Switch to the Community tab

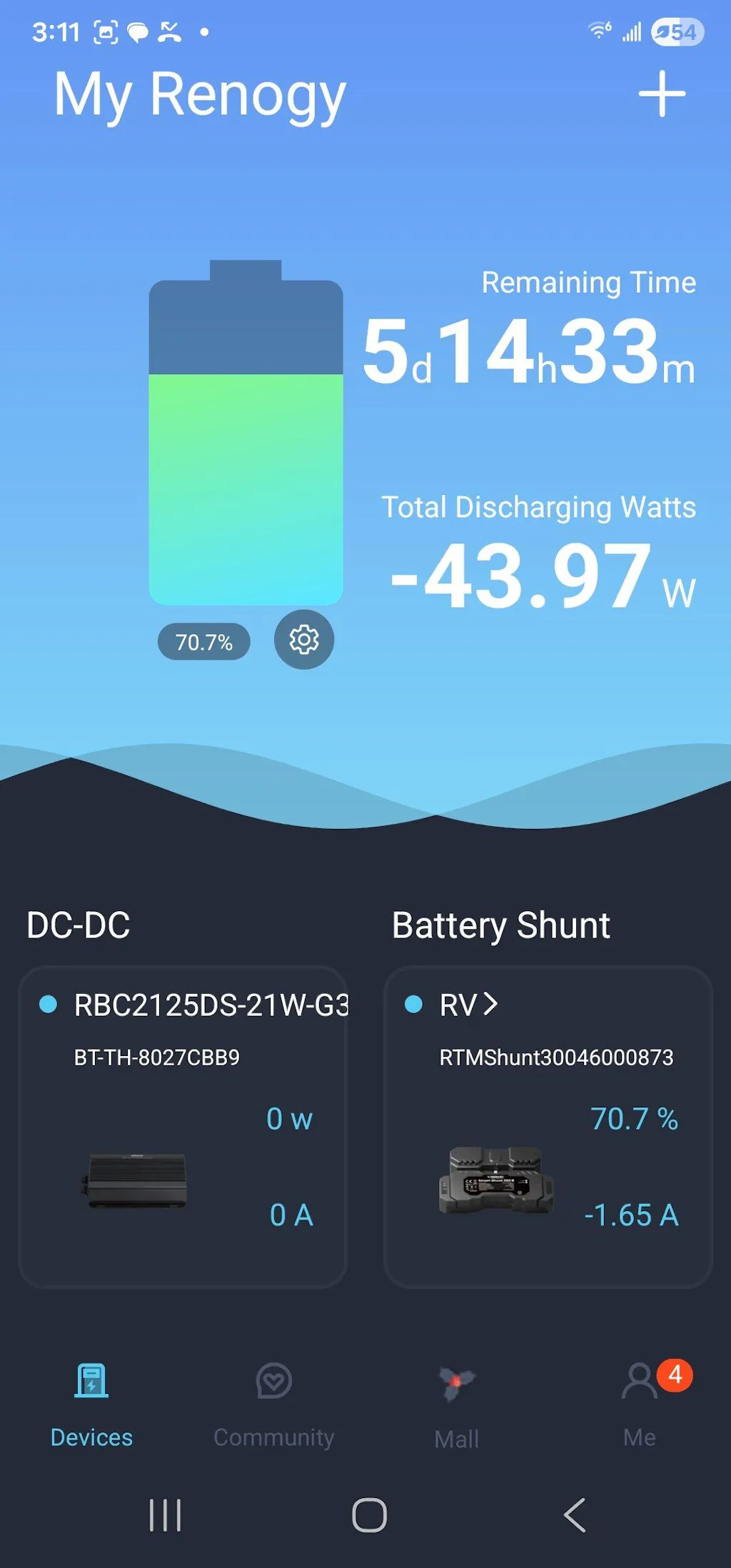coord(273,1404)
